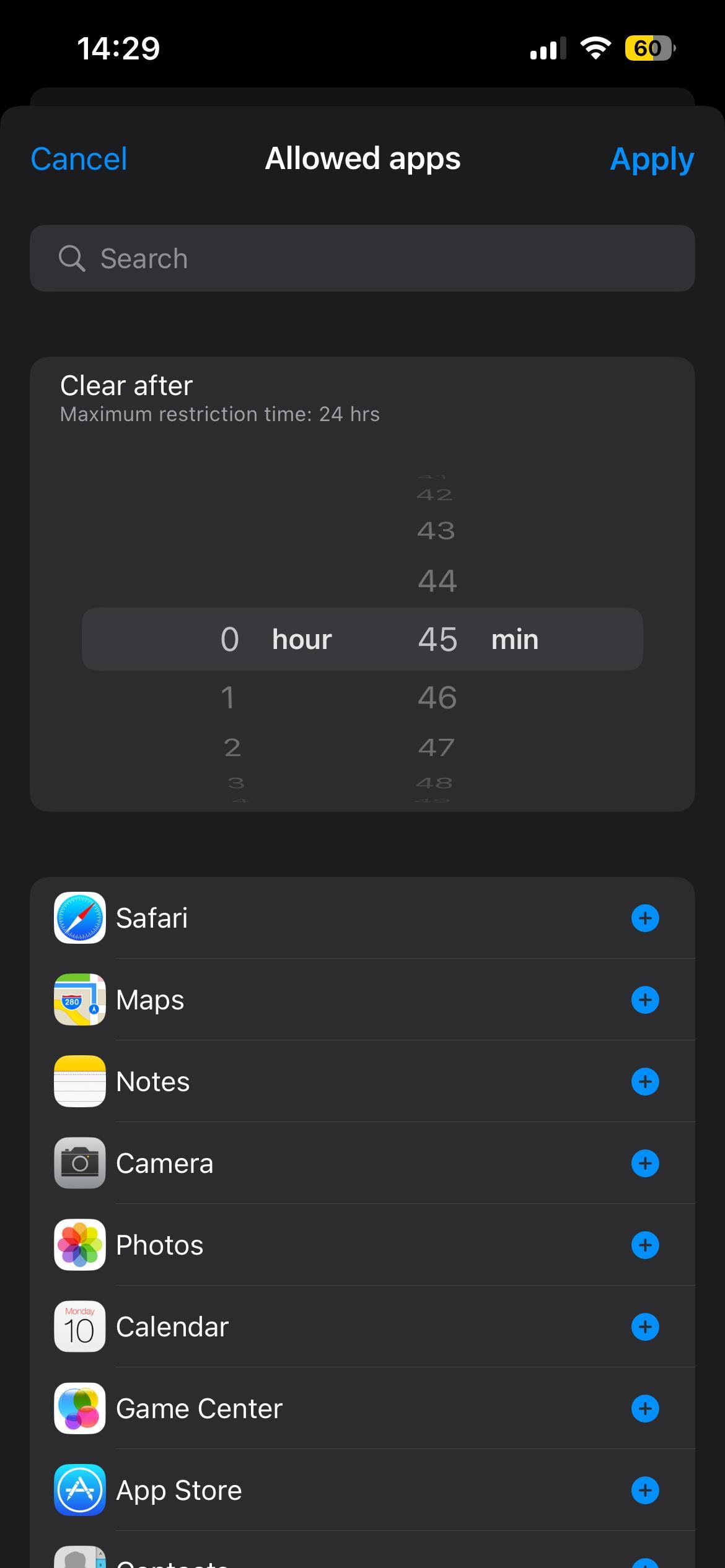Add Notes to allowed apps
Viewport: 725px width, 1568px height.
point(644,1081)
